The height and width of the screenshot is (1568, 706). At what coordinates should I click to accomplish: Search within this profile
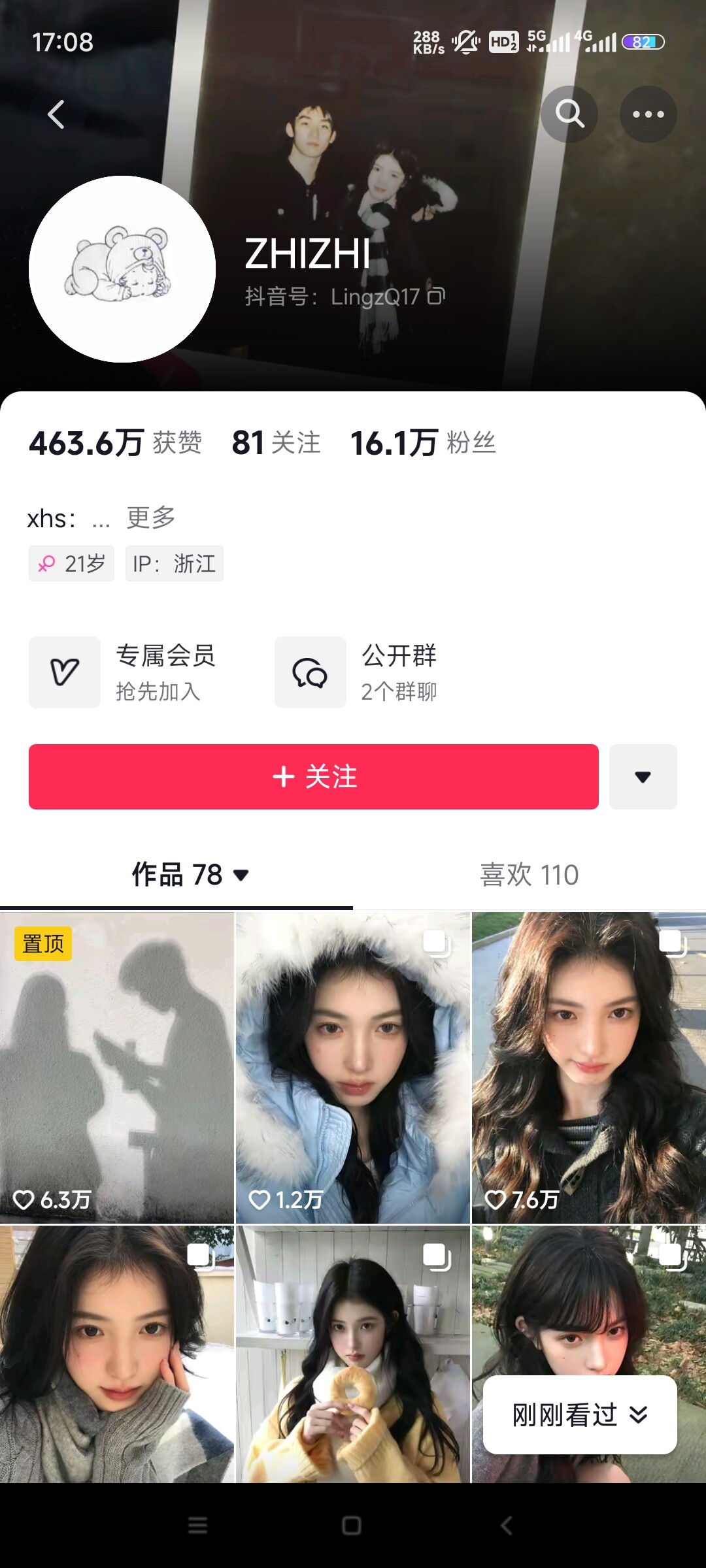[x=569, y=114]
